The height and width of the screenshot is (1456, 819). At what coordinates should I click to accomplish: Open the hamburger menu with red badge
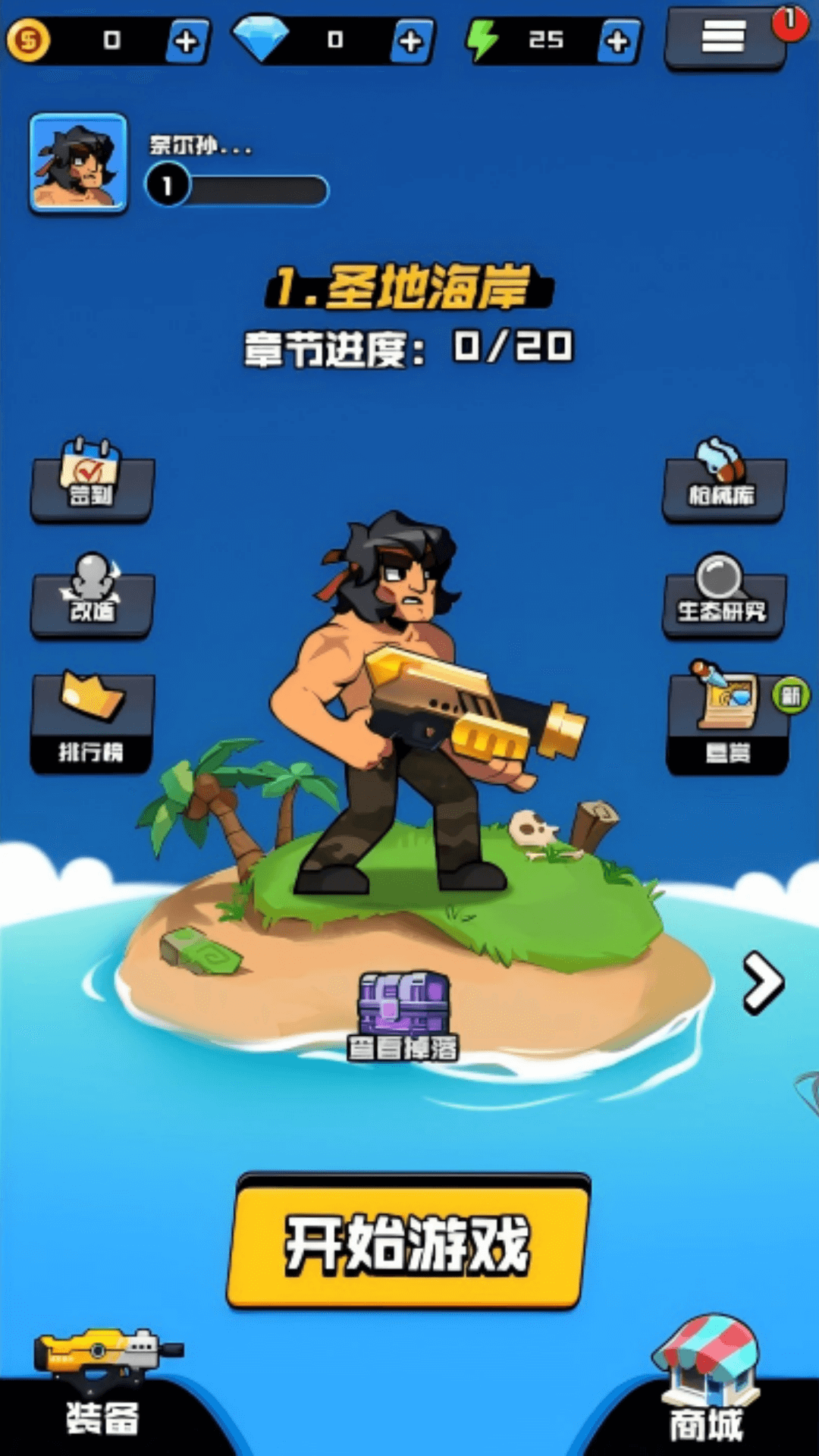tap(724, 38)
